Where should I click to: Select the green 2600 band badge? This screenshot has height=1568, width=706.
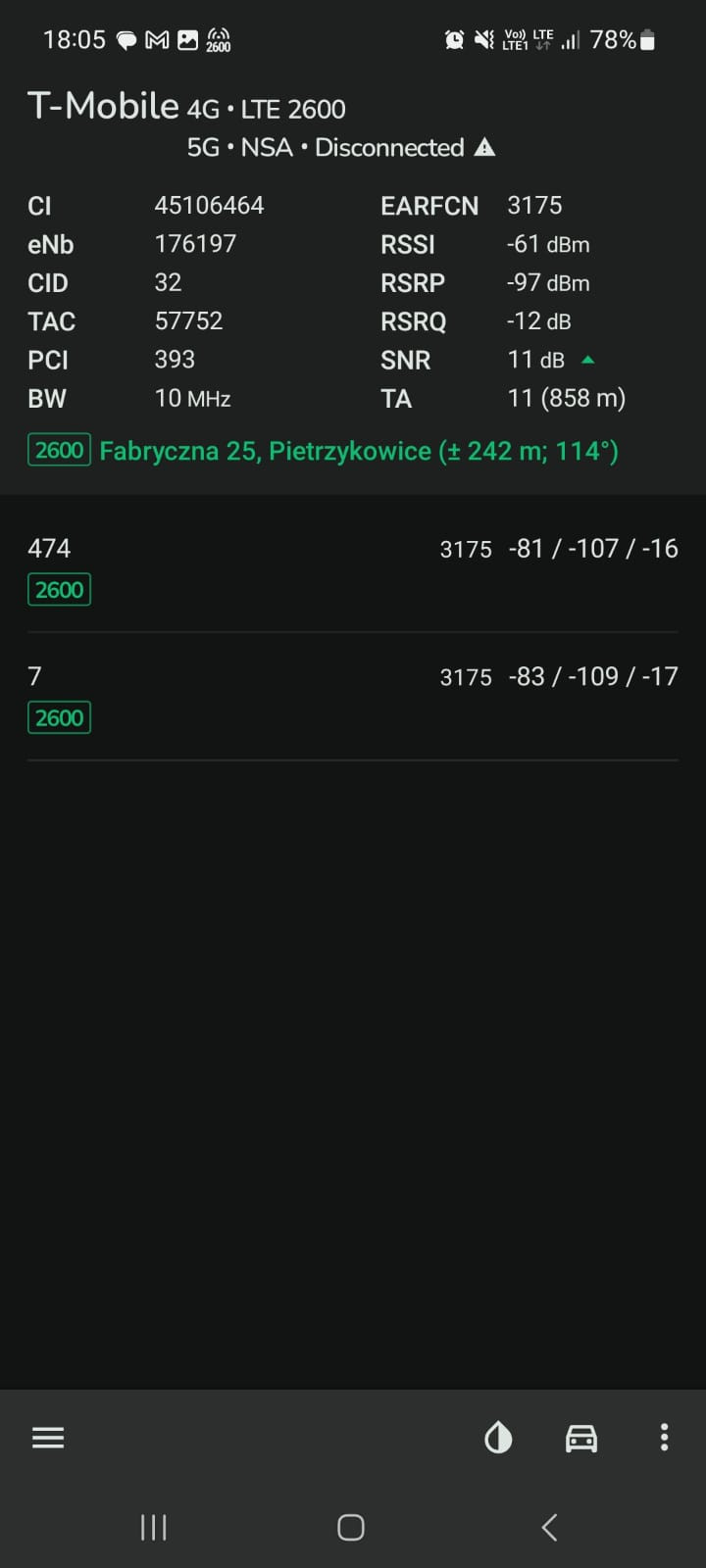[58, 450]
